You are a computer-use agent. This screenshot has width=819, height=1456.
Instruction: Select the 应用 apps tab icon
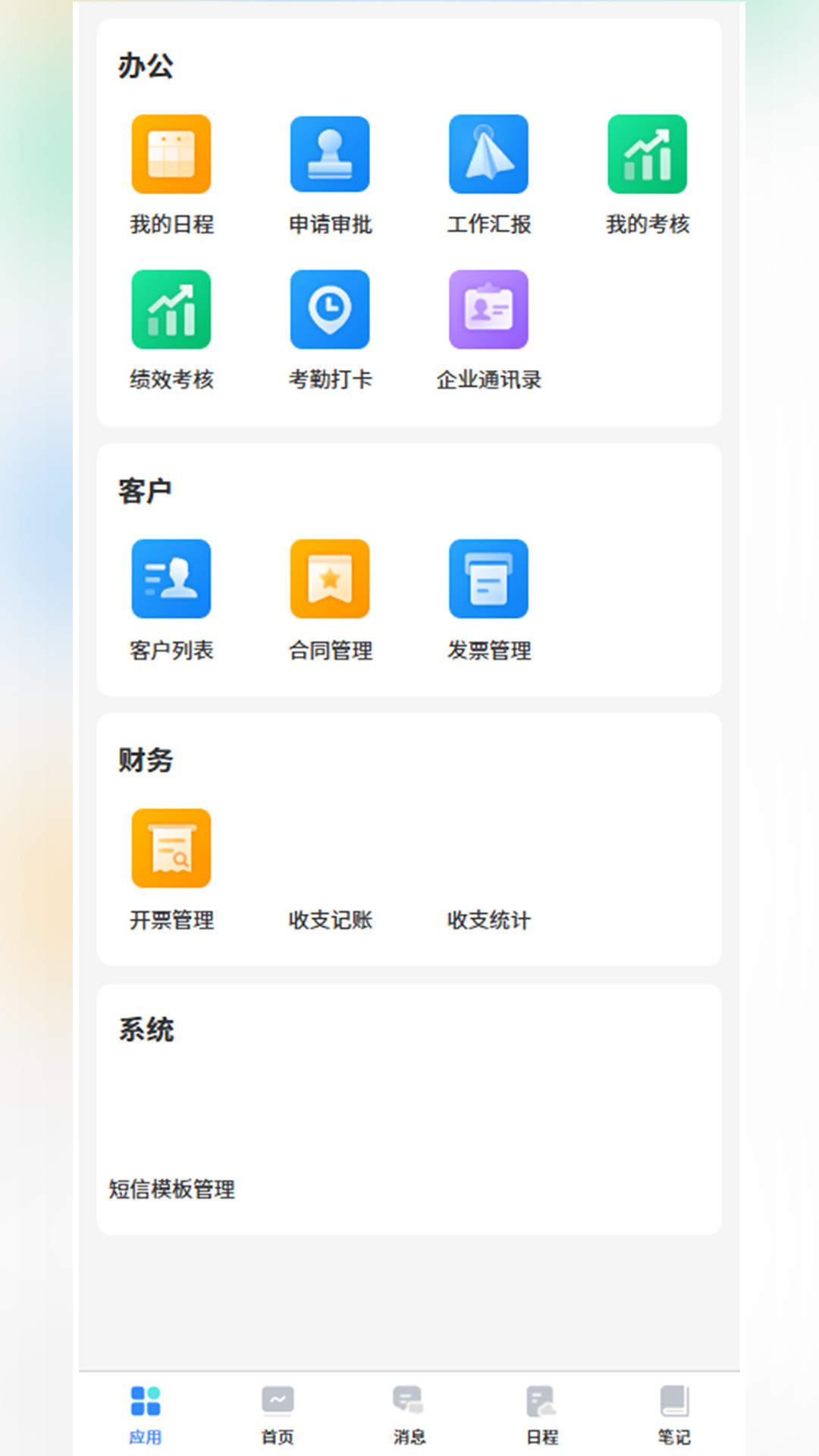(x=146, y=1401)
